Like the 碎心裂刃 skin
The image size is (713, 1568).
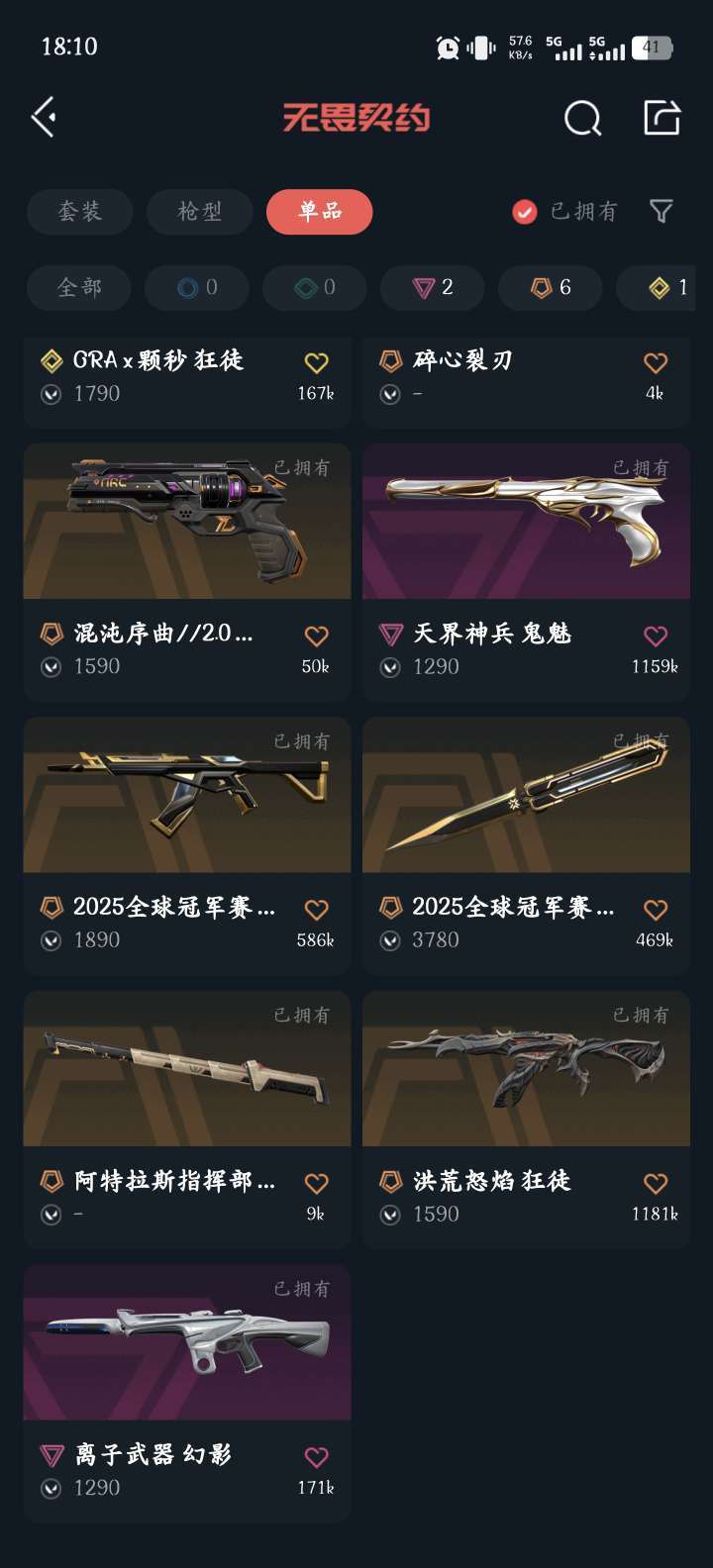[x=656, y=362]
